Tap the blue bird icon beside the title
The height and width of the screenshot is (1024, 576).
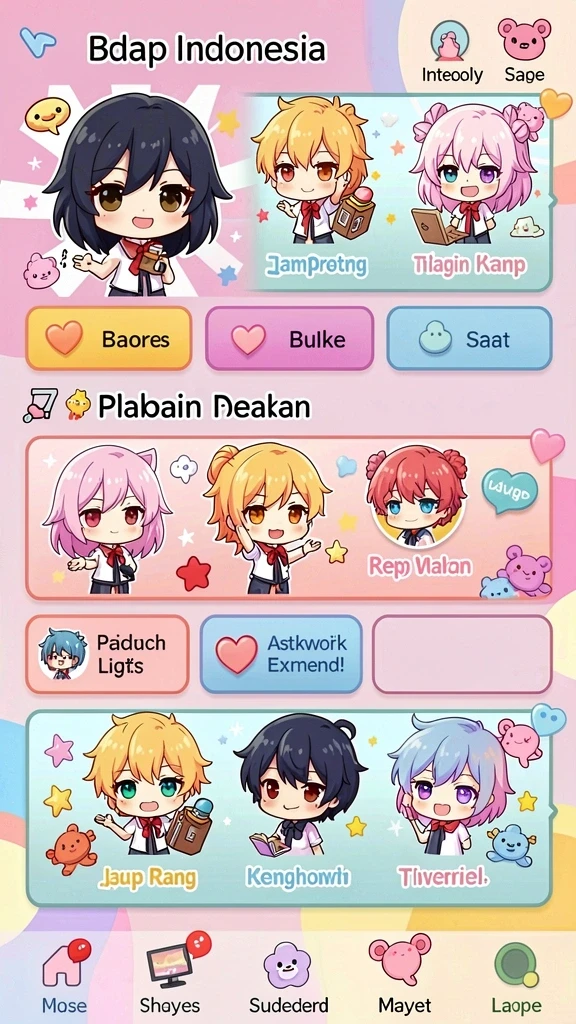(38, 42)
